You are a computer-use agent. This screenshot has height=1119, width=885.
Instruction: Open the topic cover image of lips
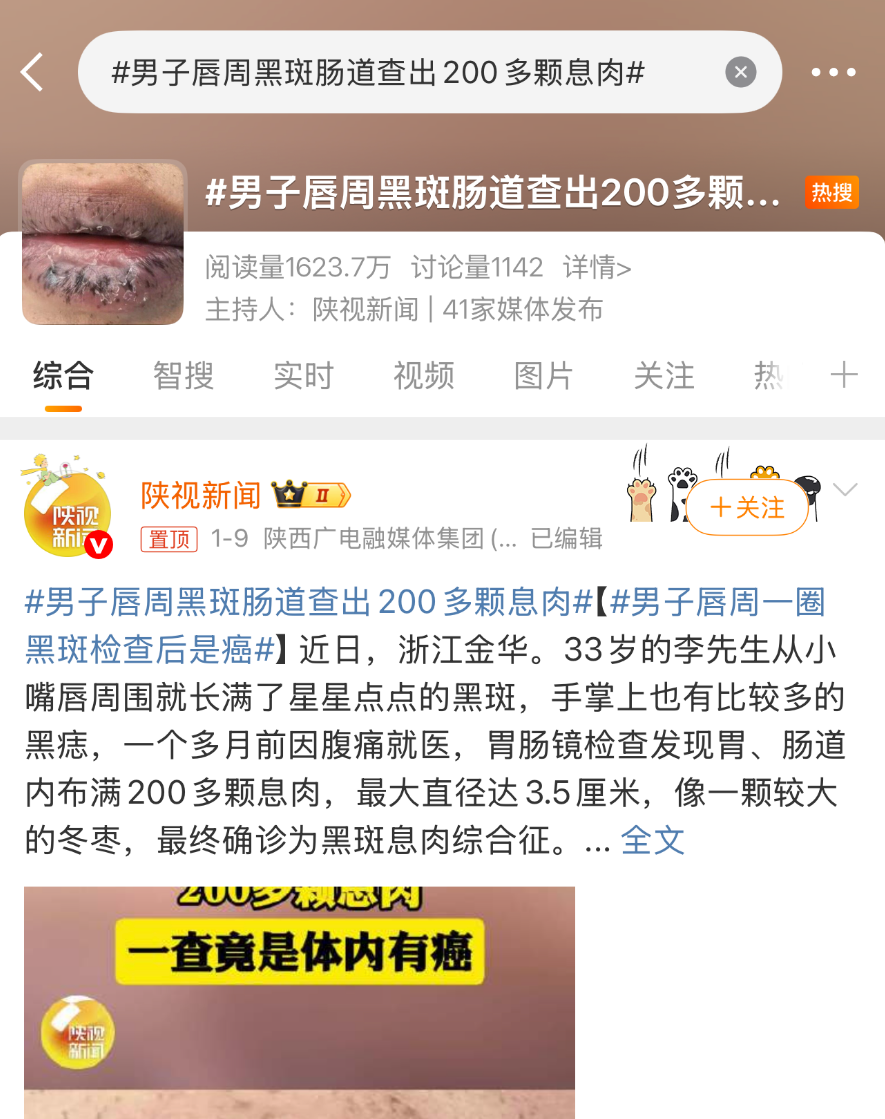(x=103, y=243)
